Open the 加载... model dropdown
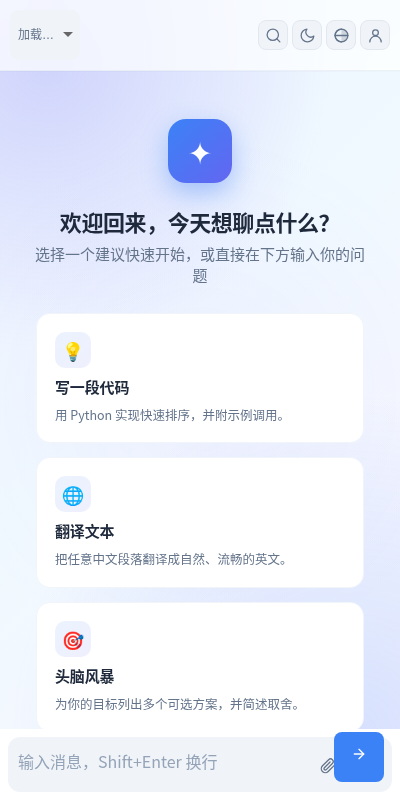Image resolution: width=400 pixels, height=800 pixels. tap(45, 35)
